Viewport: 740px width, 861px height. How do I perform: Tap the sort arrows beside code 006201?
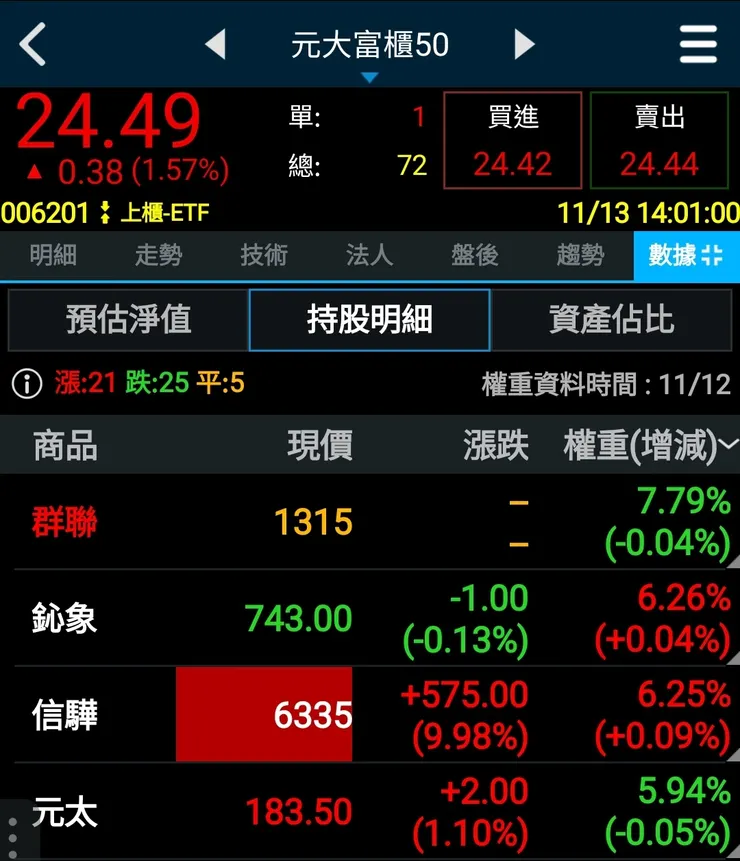(107, 212)
